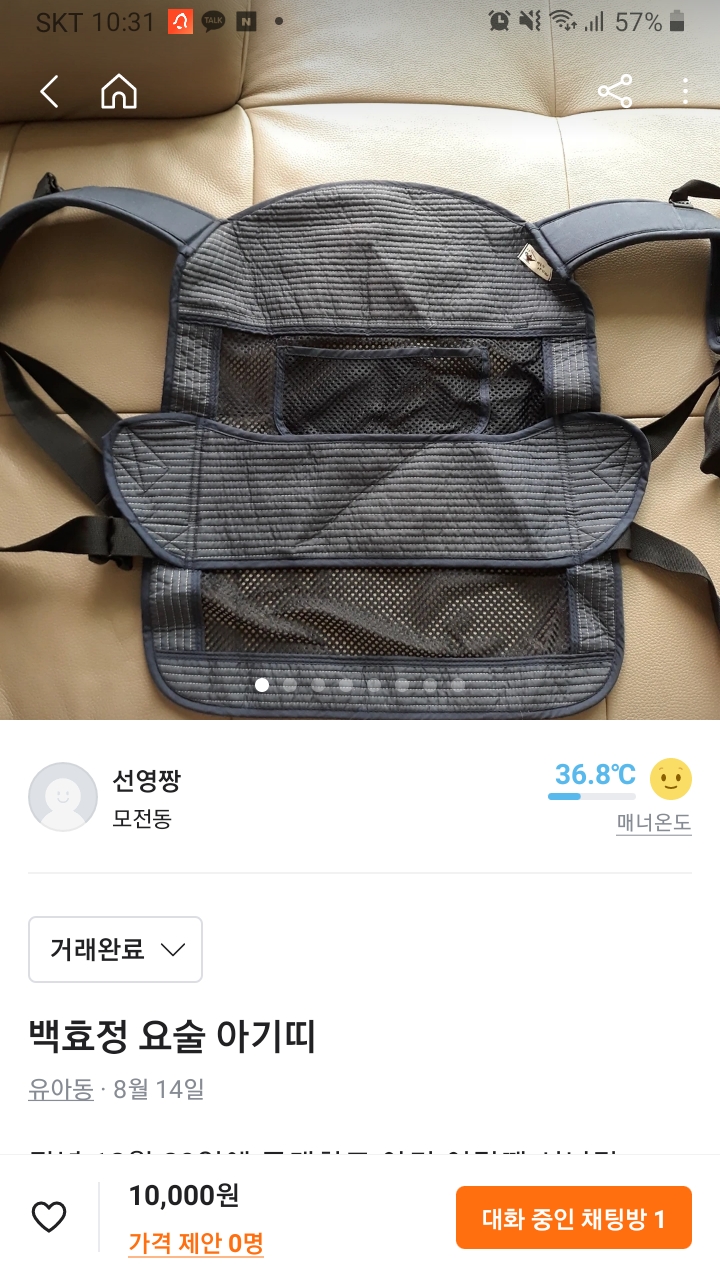
Task: Like this listing with the heart icon
Action: tap(49, 1217)
